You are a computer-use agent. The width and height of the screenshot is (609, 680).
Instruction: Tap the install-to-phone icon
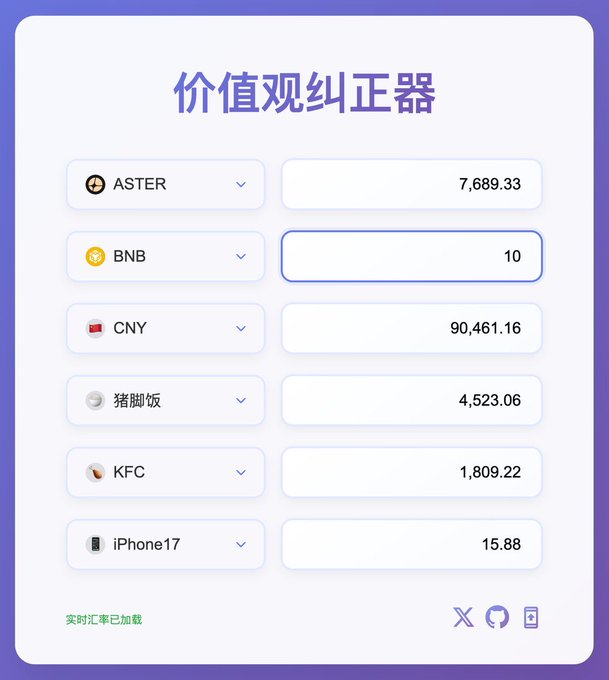click(x=531, y=617)
